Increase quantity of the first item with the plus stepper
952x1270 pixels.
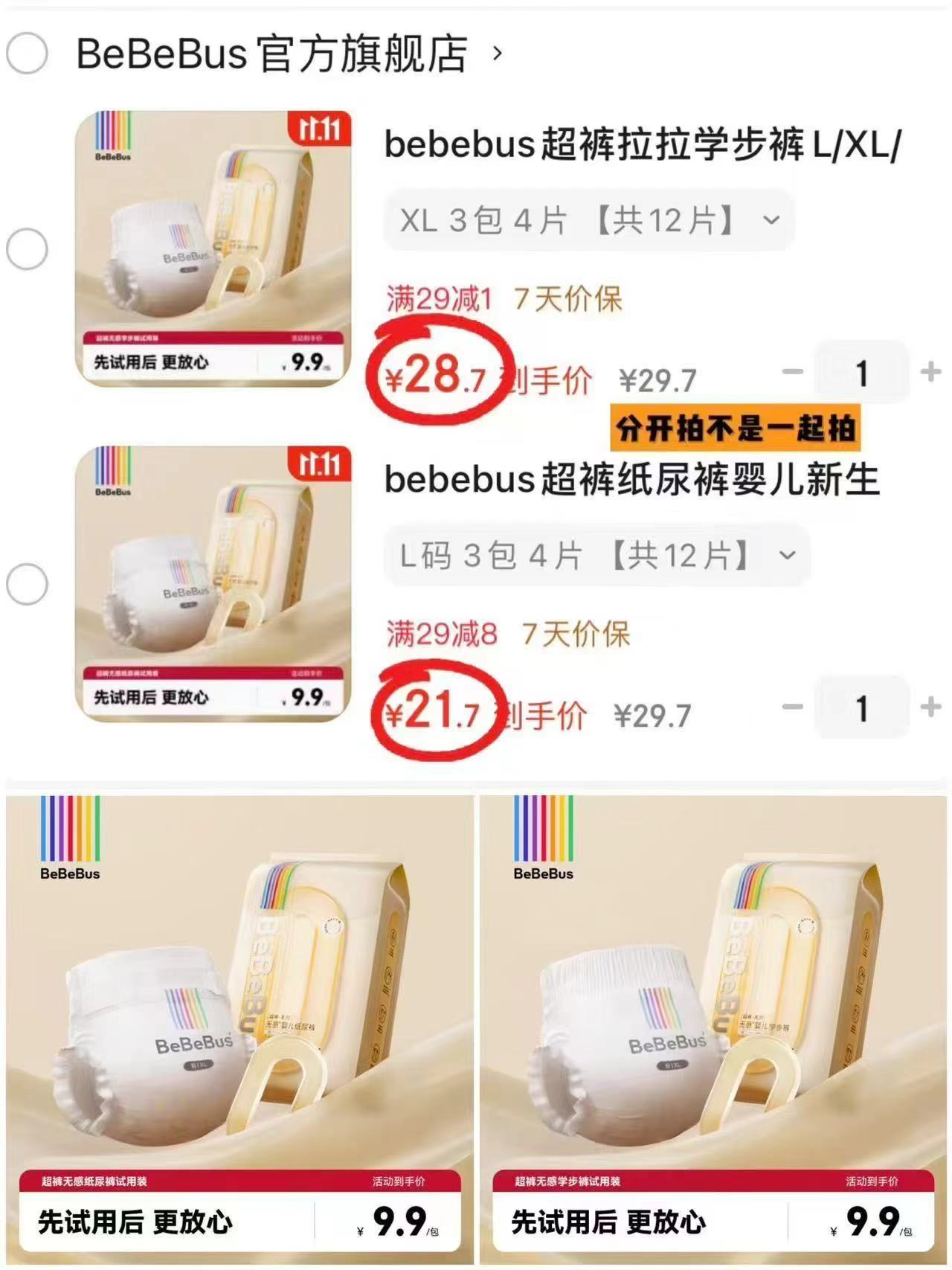pyautogui.click(x=930, y=373)
